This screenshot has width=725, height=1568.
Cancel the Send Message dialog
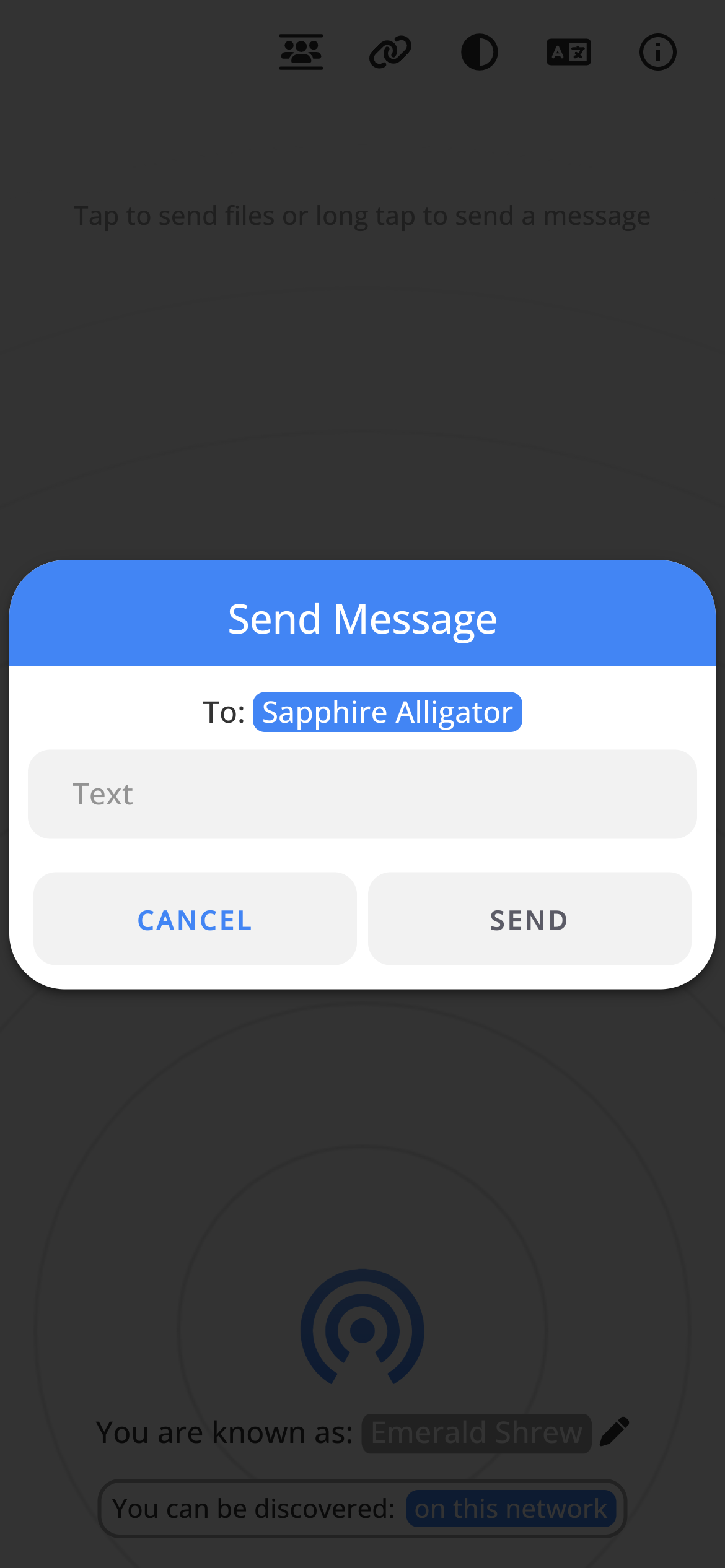point(195,919)
